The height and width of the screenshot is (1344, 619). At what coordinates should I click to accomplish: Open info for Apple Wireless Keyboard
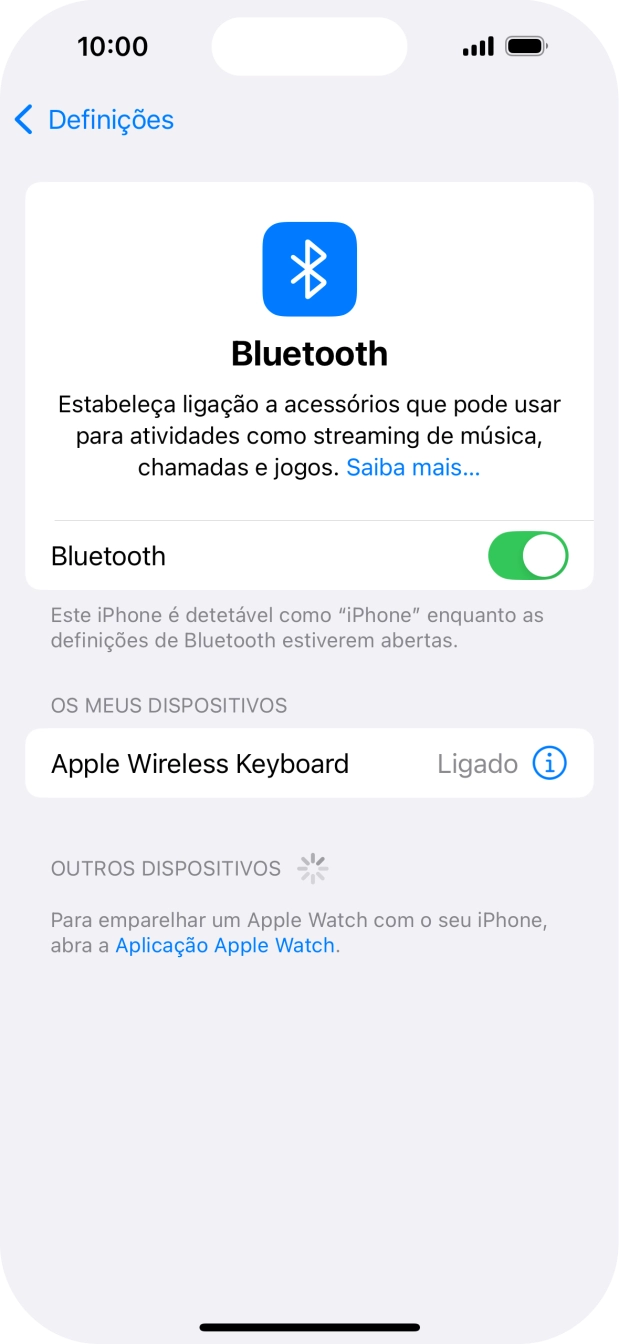549,764
